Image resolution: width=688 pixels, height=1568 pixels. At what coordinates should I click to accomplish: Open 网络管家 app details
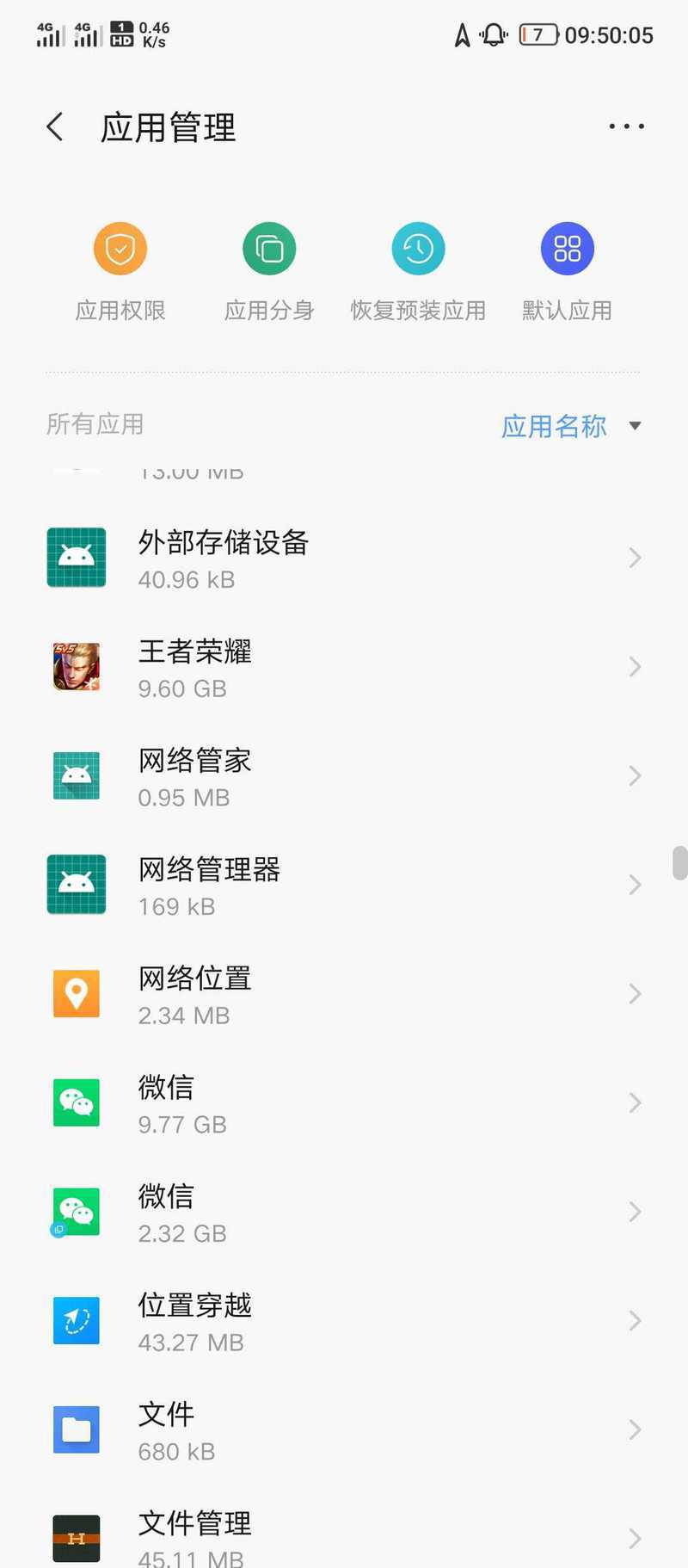[344, 776]
